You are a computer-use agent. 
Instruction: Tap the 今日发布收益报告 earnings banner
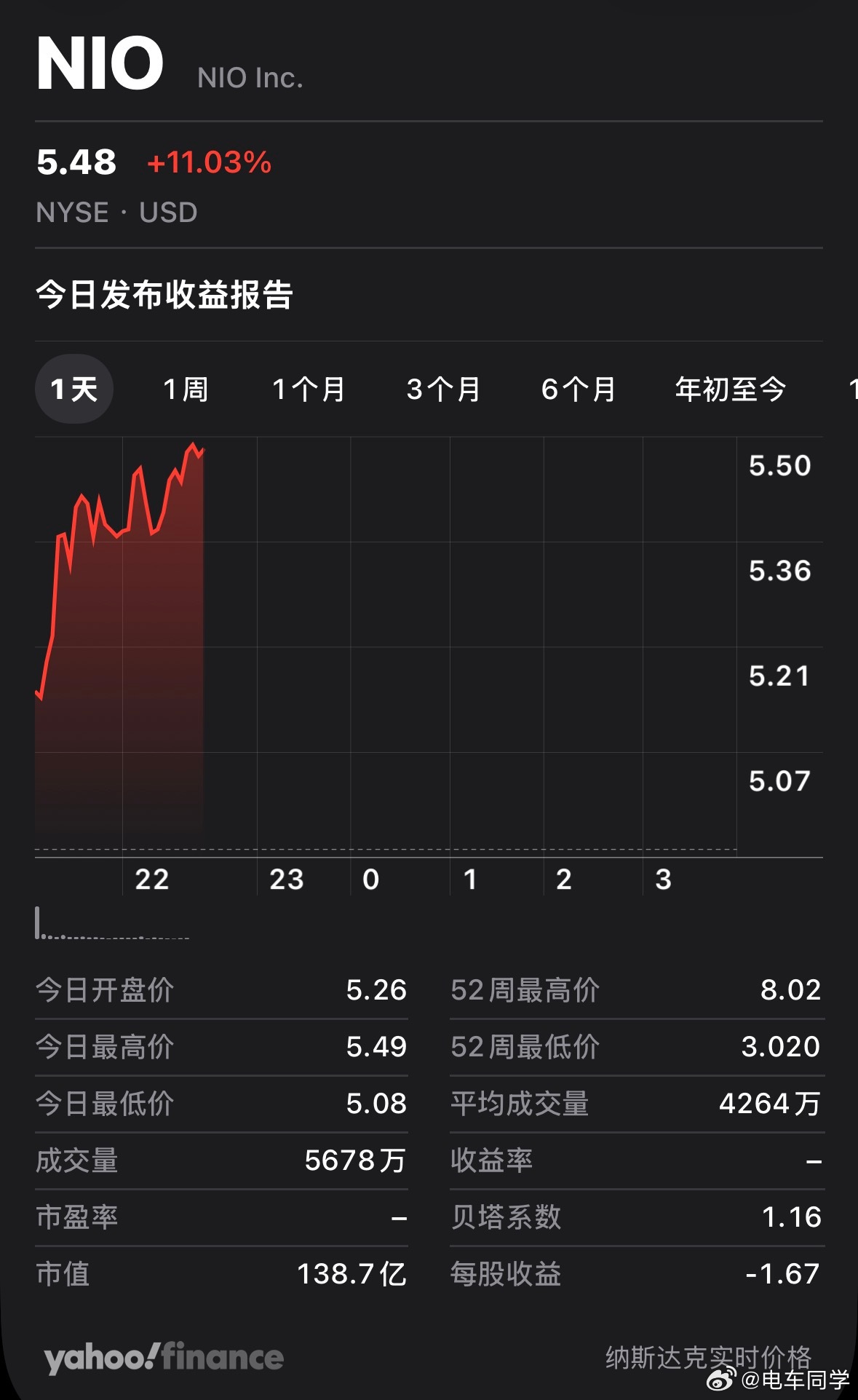point(169,293)
